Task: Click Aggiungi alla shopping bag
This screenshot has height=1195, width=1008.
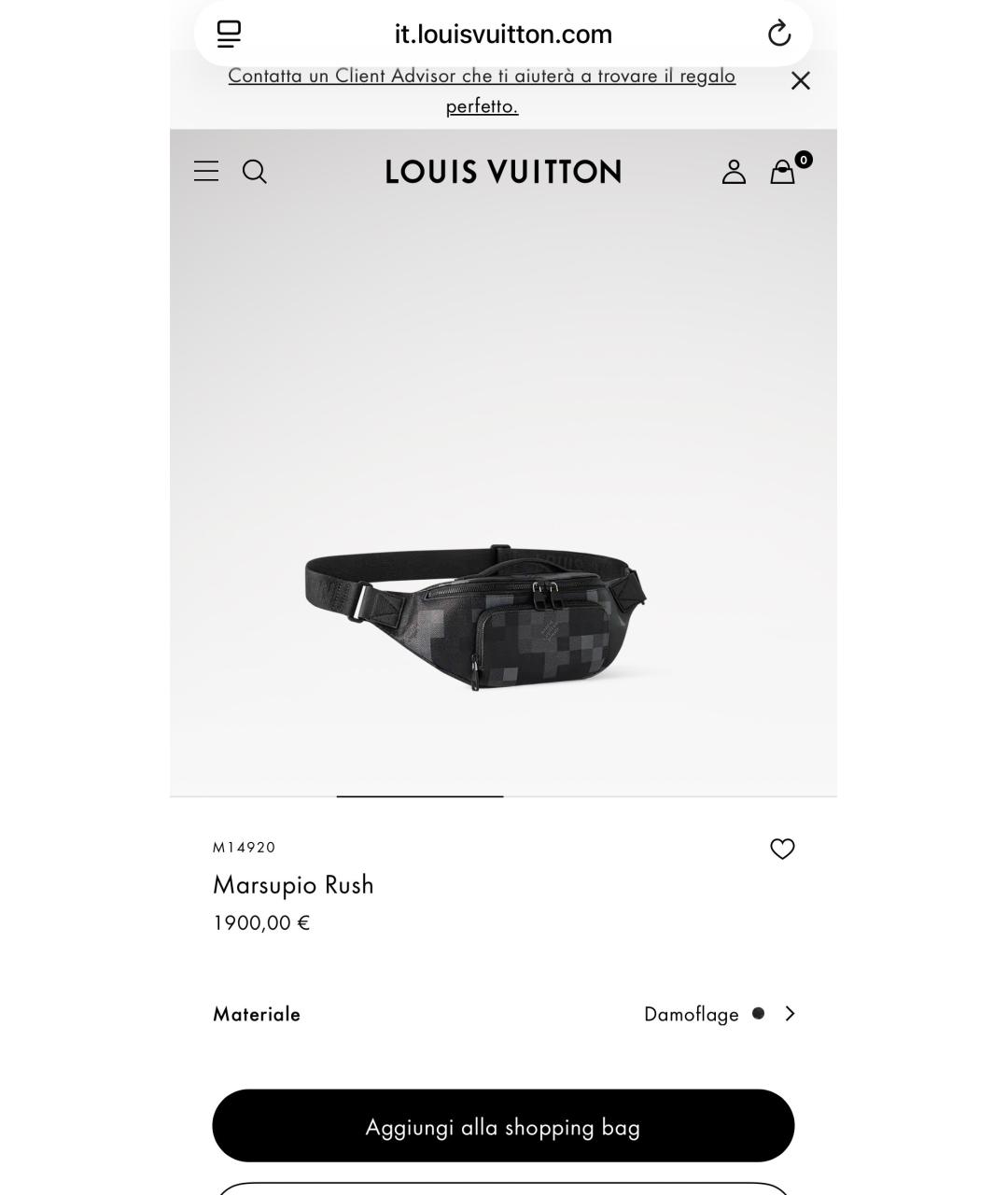Action: 503,1126
